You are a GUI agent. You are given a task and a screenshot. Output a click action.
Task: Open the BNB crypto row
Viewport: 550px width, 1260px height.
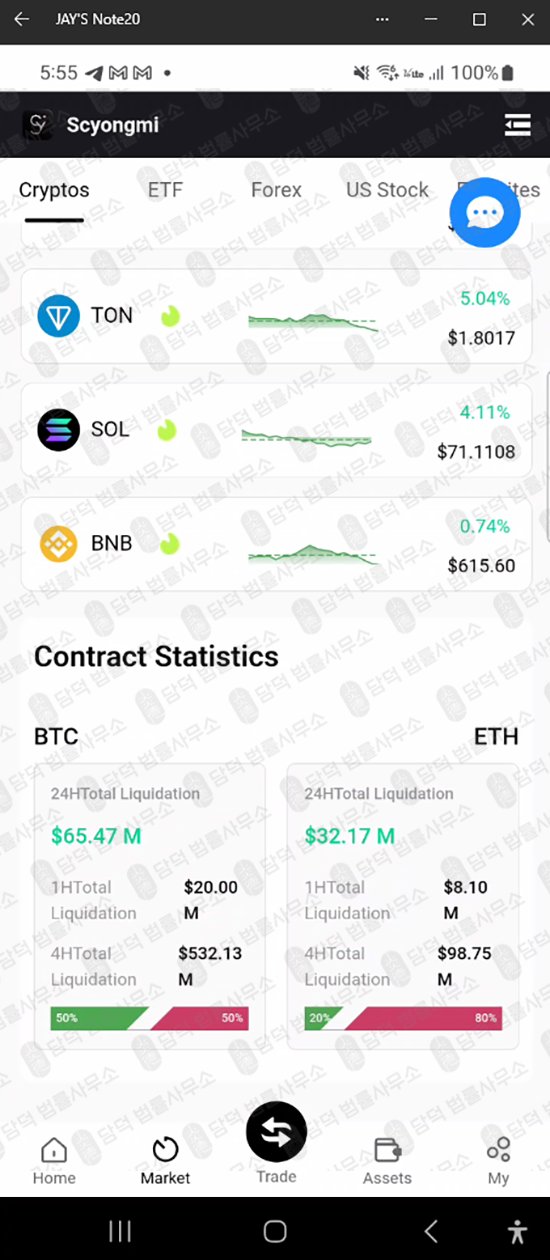pyautogui.click(x=276, y=544)
